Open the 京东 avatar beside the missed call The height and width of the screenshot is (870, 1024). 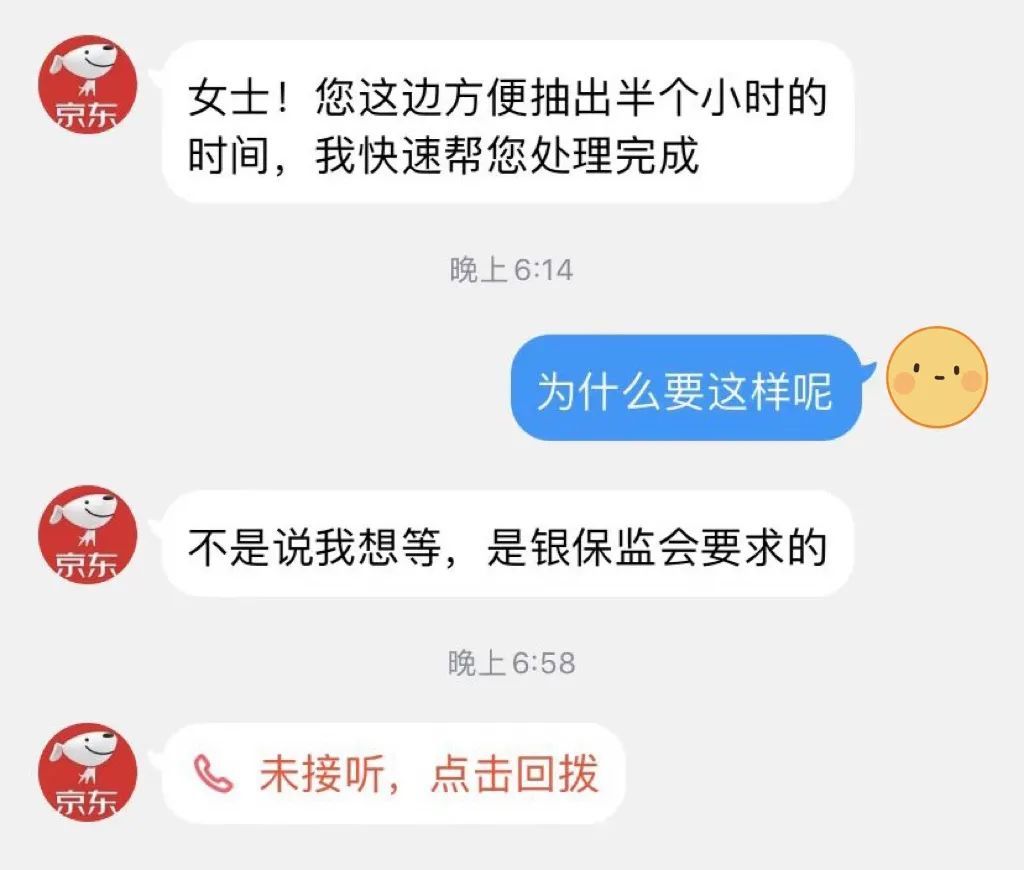click(x=87, y=773)
